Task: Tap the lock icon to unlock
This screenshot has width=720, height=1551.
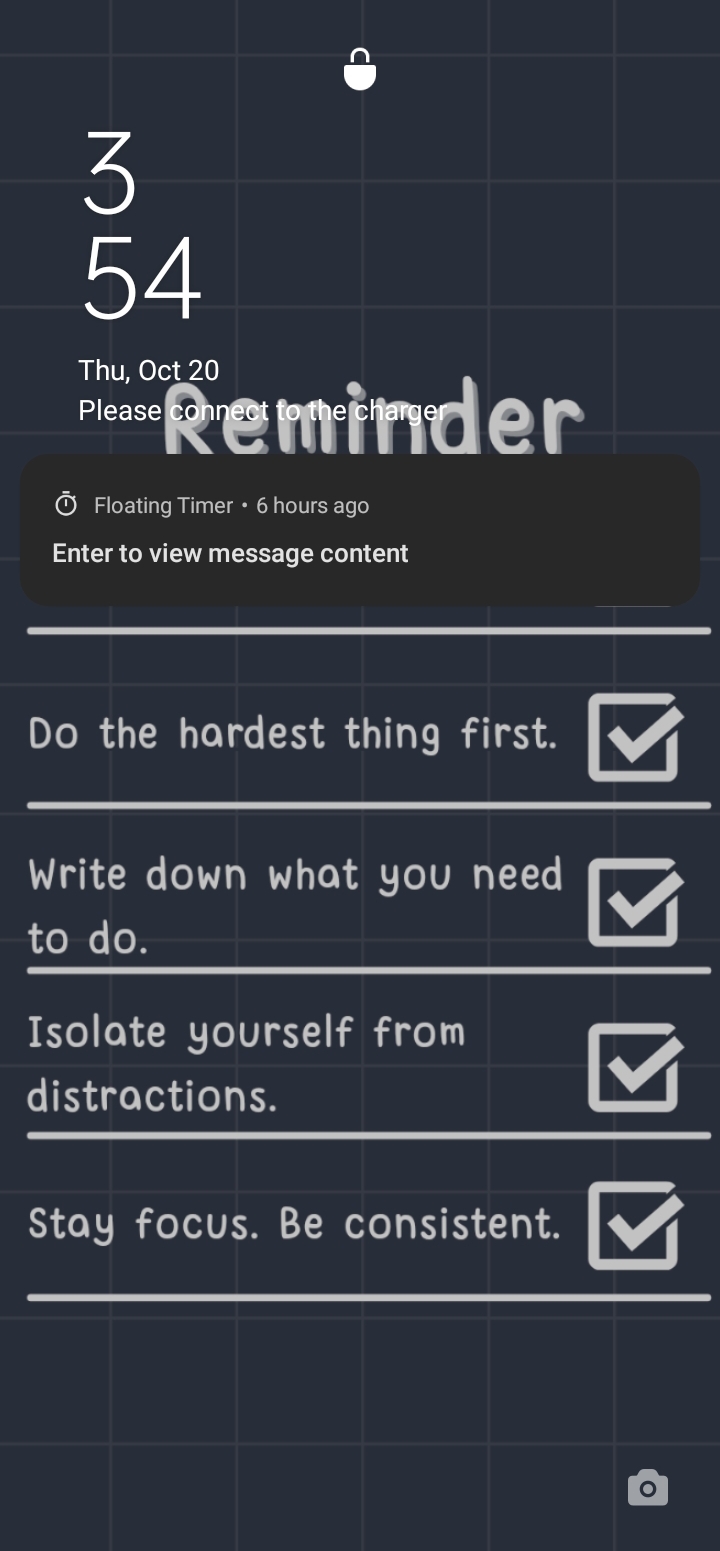Action: coord(360,69)
